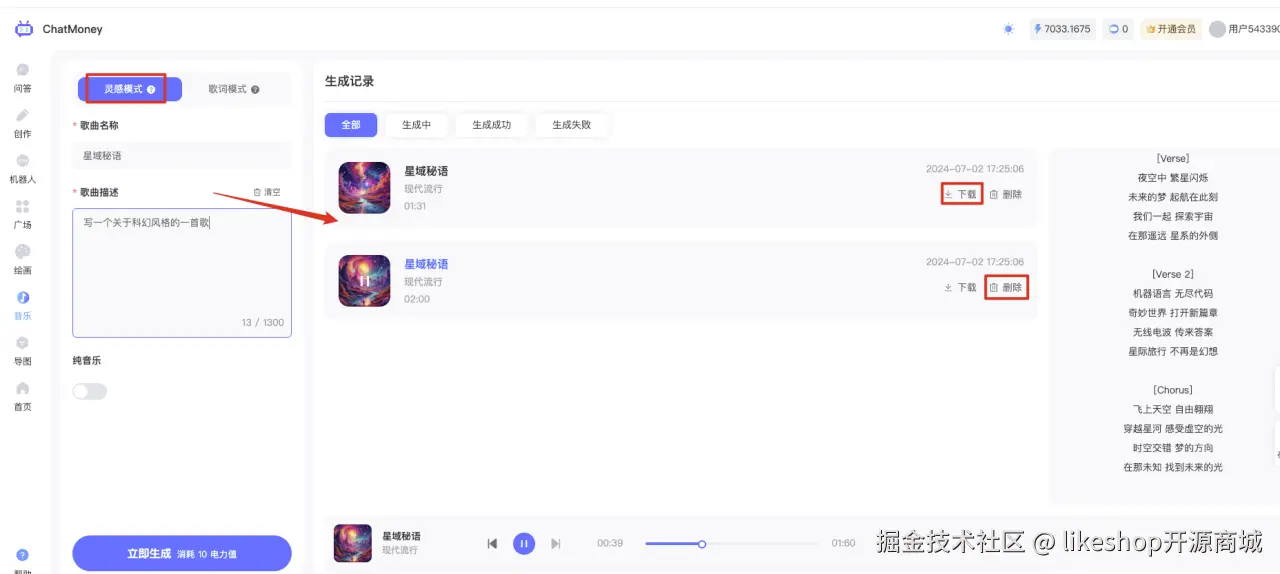Tap the 歌曲名称 input field
Viewport: 1280px width, 574px height.
[x=182, y=156]
